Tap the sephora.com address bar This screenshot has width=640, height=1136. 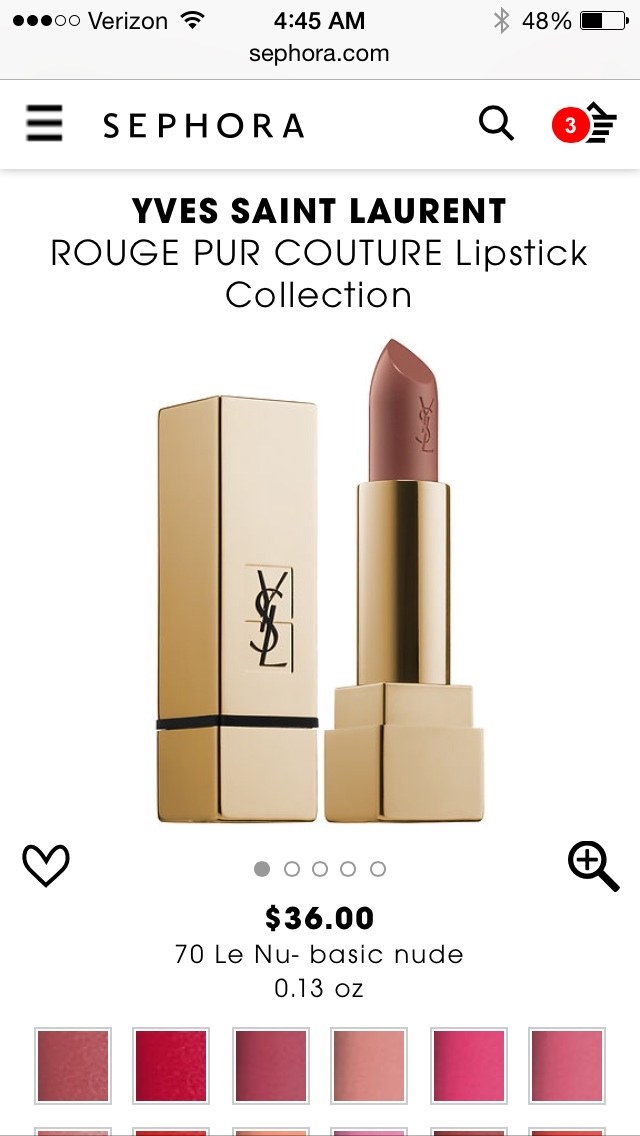tap(319, 54)
